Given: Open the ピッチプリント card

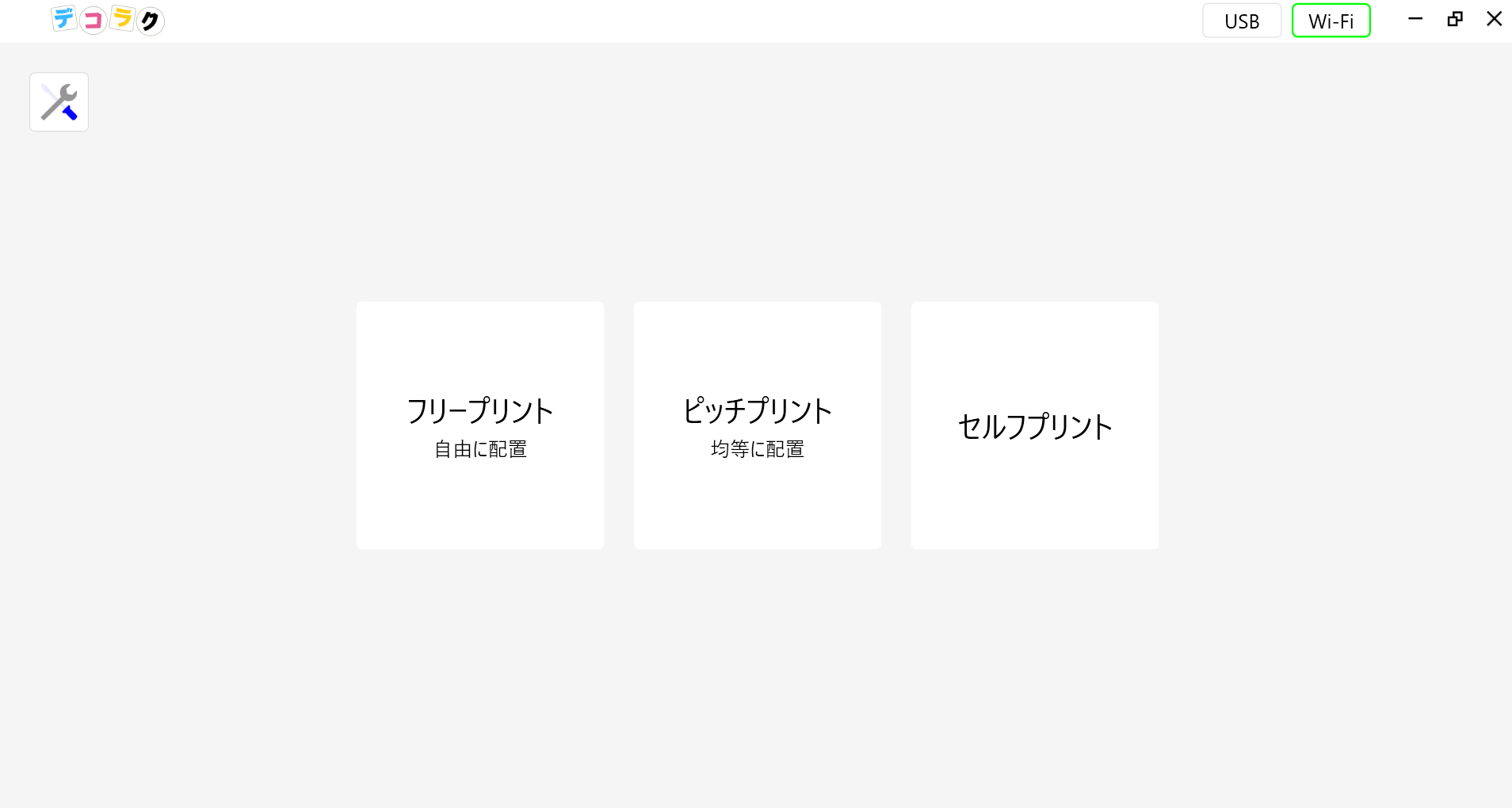Looking at the screenshot, I should point(757,425).
